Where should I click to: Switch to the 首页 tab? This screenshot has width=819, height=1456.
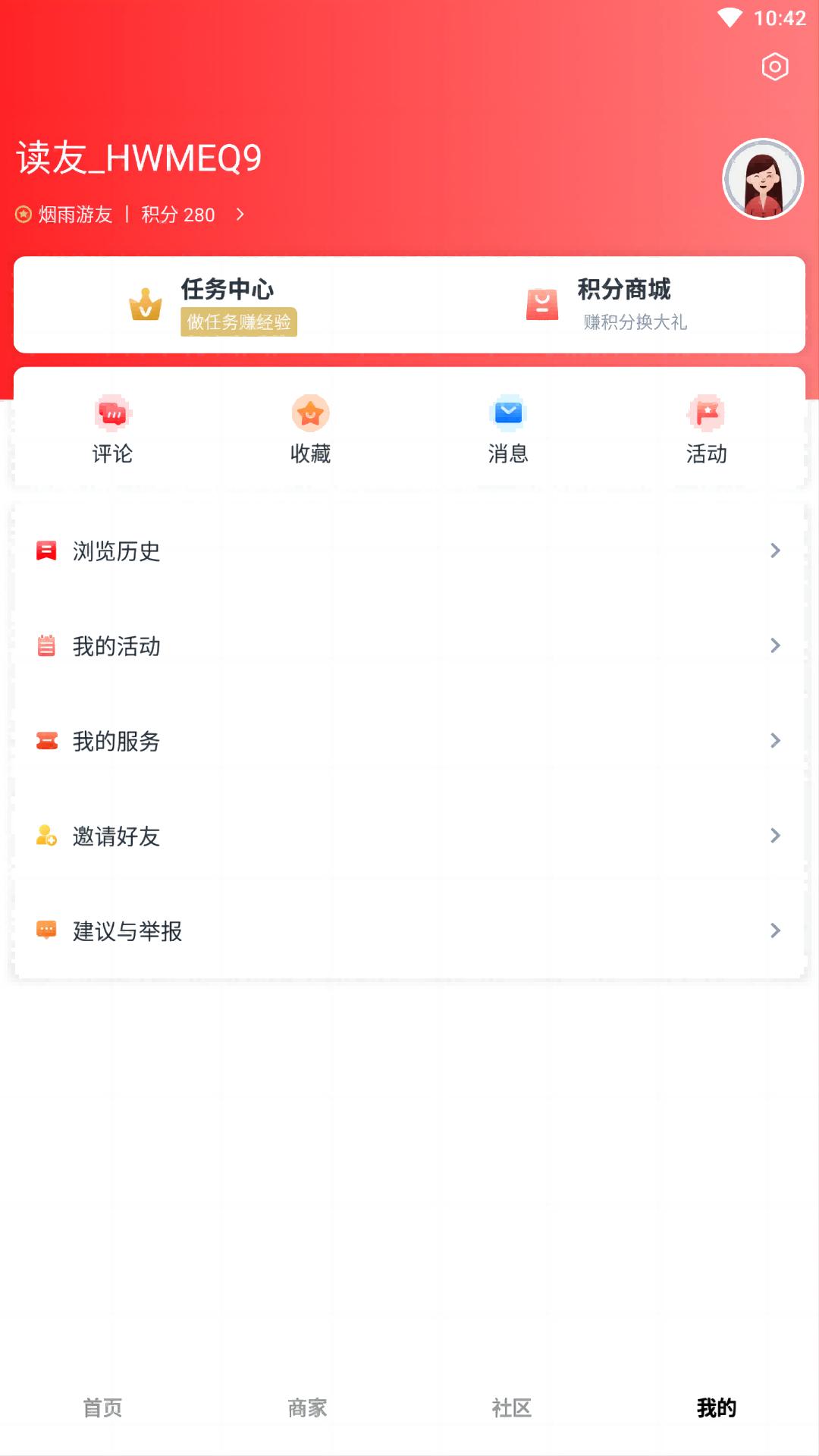tap(102, 1407)
